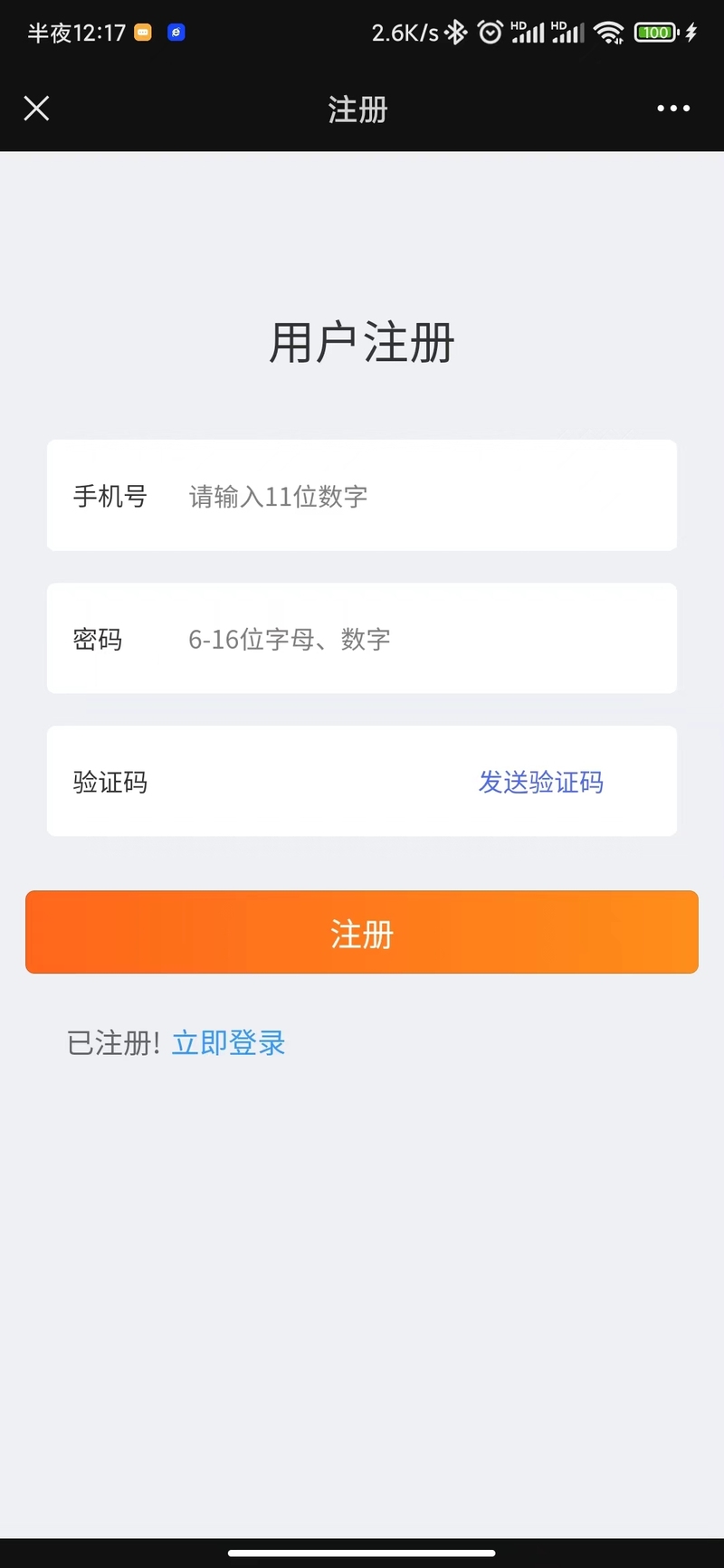Viewport: 724px width, 1568px height.
Task: Focus the 密码 password field
Action: 362,638
